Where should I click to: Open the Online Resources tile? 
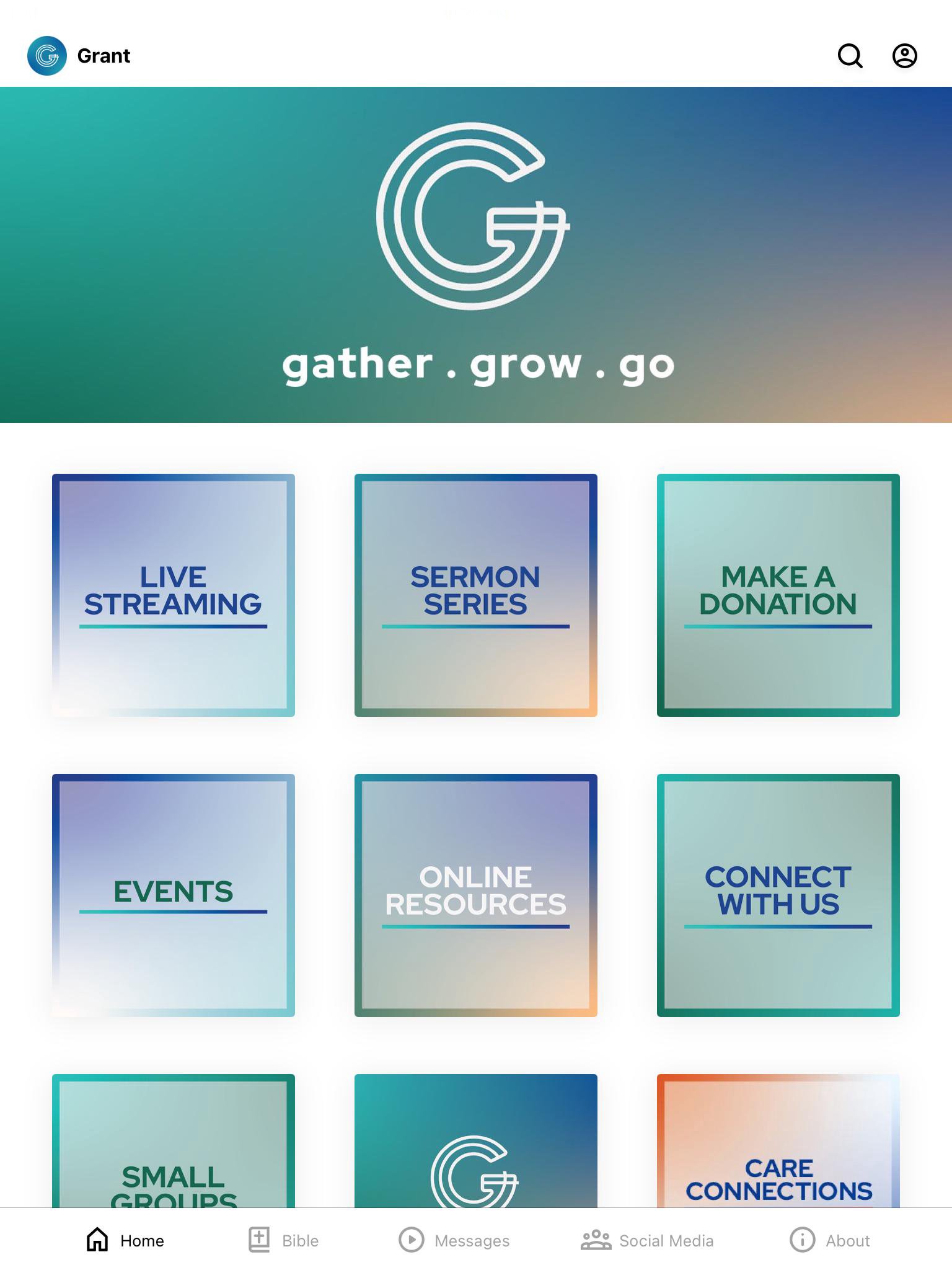475,895
